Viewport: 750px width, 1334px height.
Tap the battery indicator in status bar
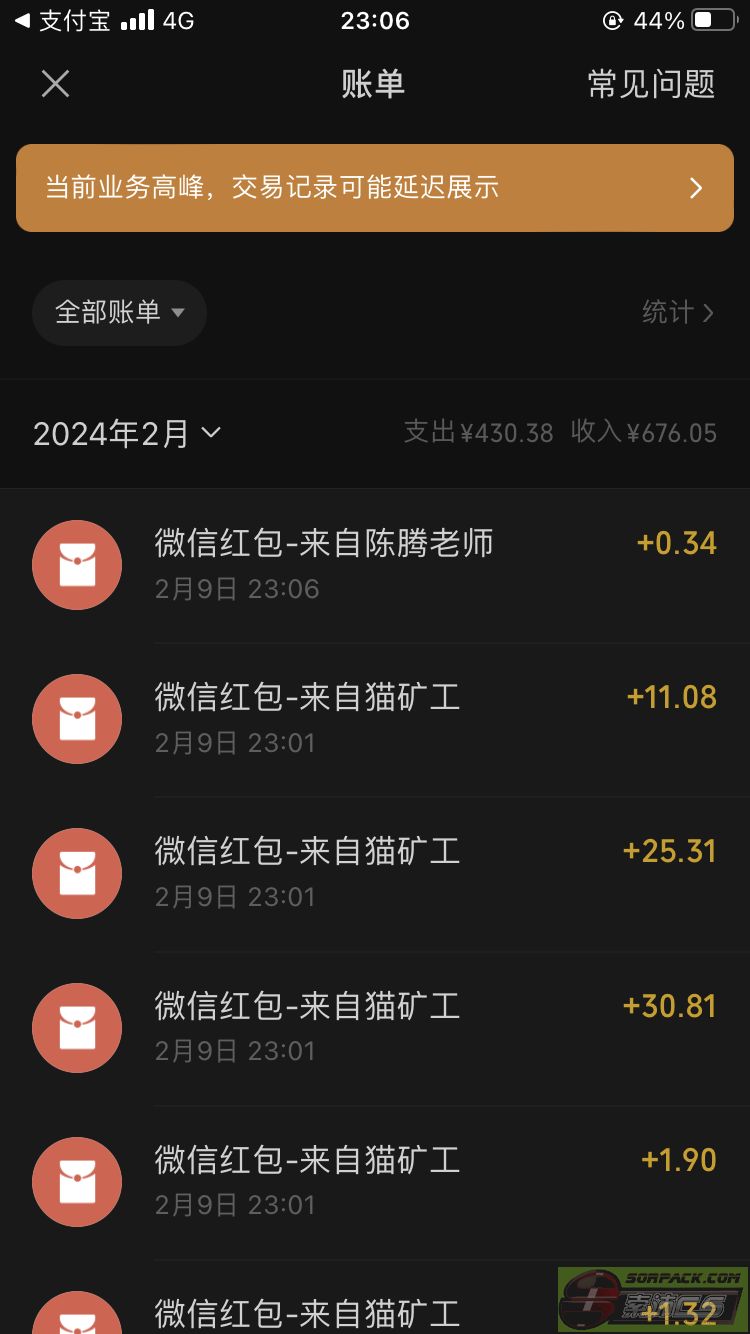(712, 18)
